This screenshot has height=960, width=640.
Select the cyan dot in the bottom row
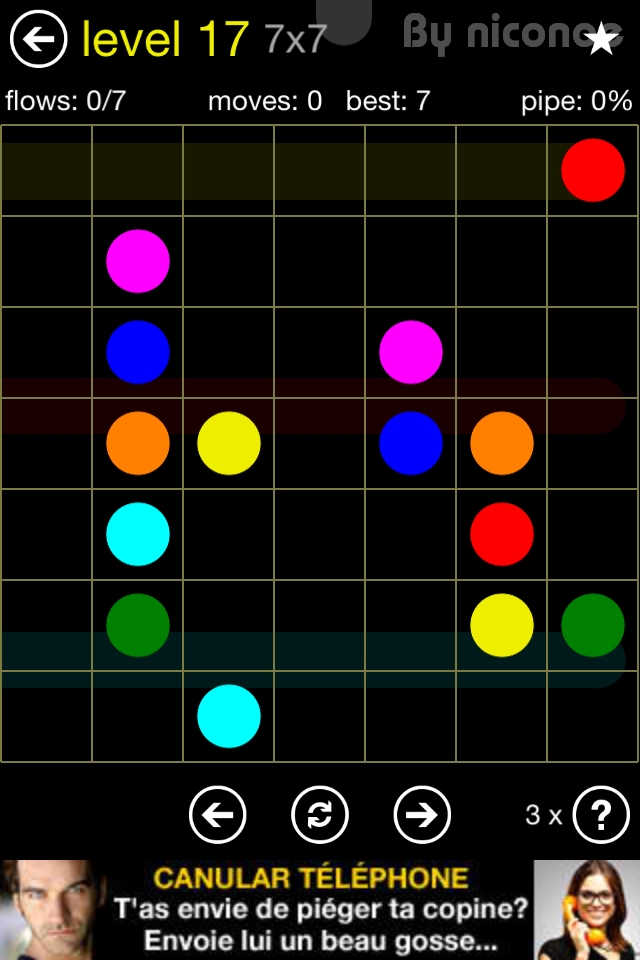(229, 716)
